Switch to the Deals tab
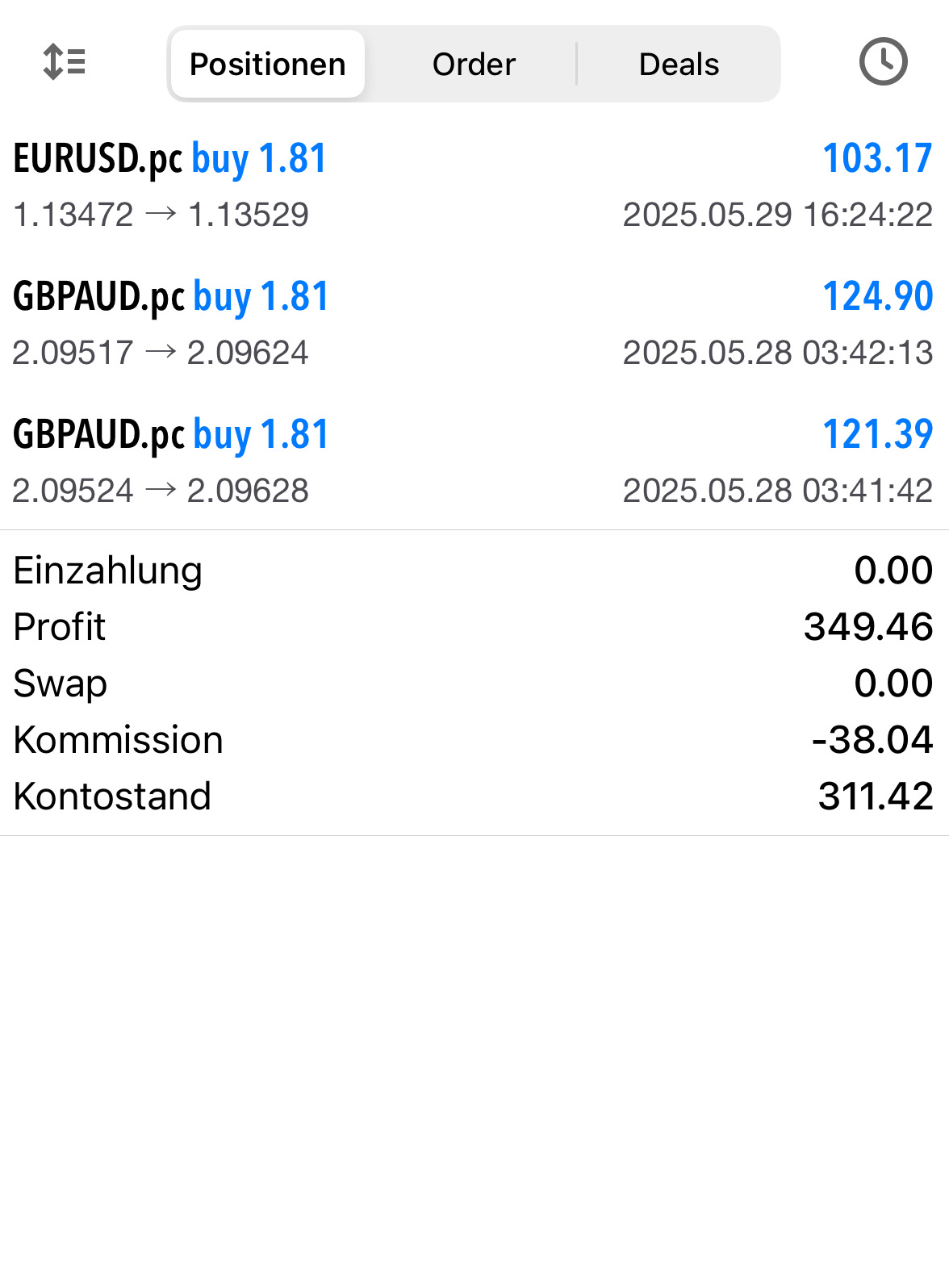This screenshot has width=949, height=1288. coord(679,64)
